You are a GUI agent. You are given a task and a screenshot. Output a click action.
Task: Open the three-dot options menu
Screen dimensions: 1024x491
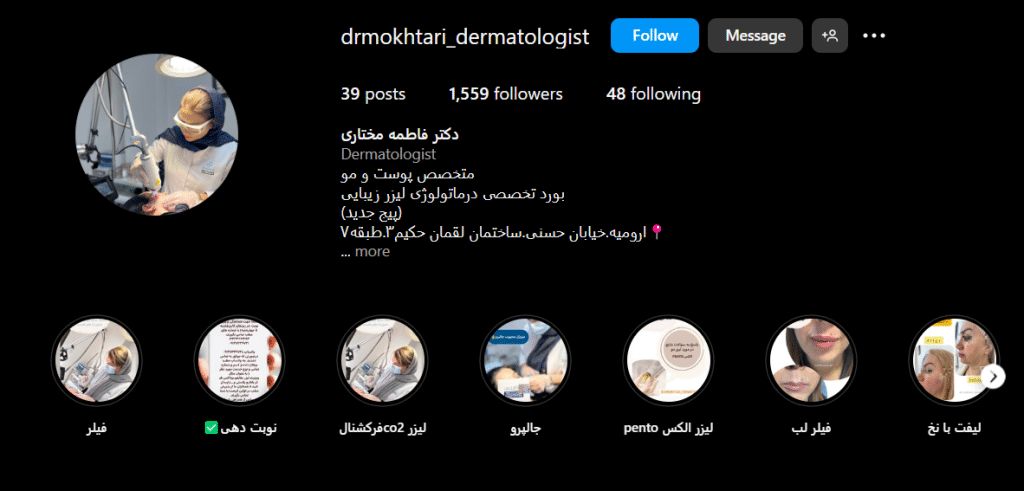[874, 36]
